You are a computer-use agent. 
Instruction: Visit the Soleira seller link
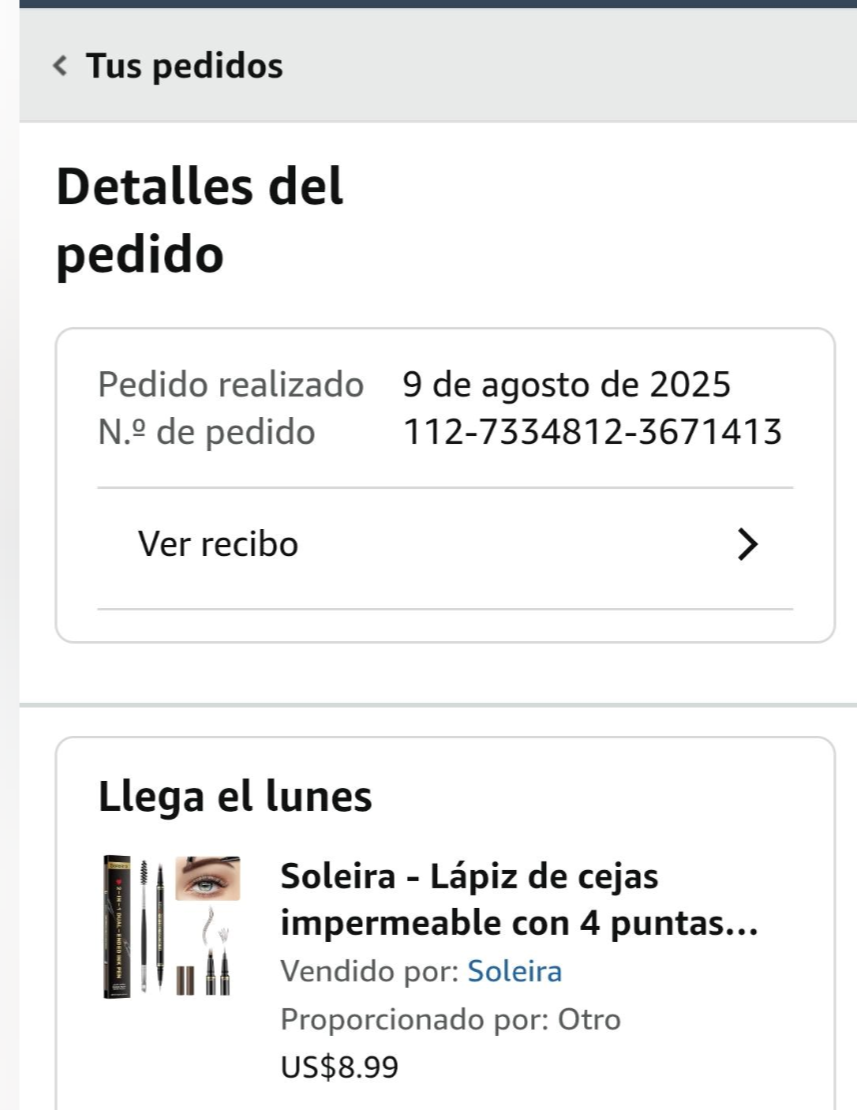[x=514, y=971]
